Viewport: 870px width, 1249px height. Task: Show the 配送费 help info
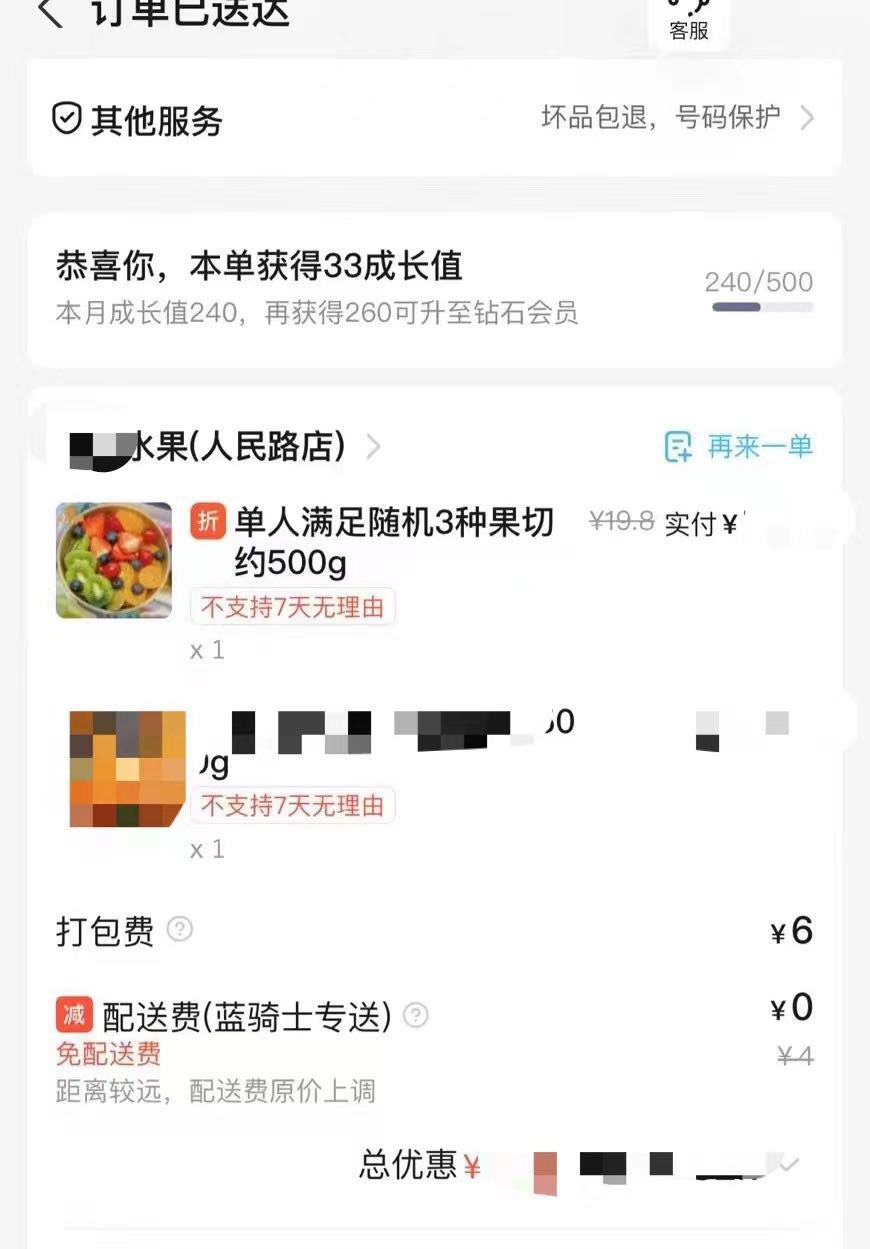(x=415, y=1017)
